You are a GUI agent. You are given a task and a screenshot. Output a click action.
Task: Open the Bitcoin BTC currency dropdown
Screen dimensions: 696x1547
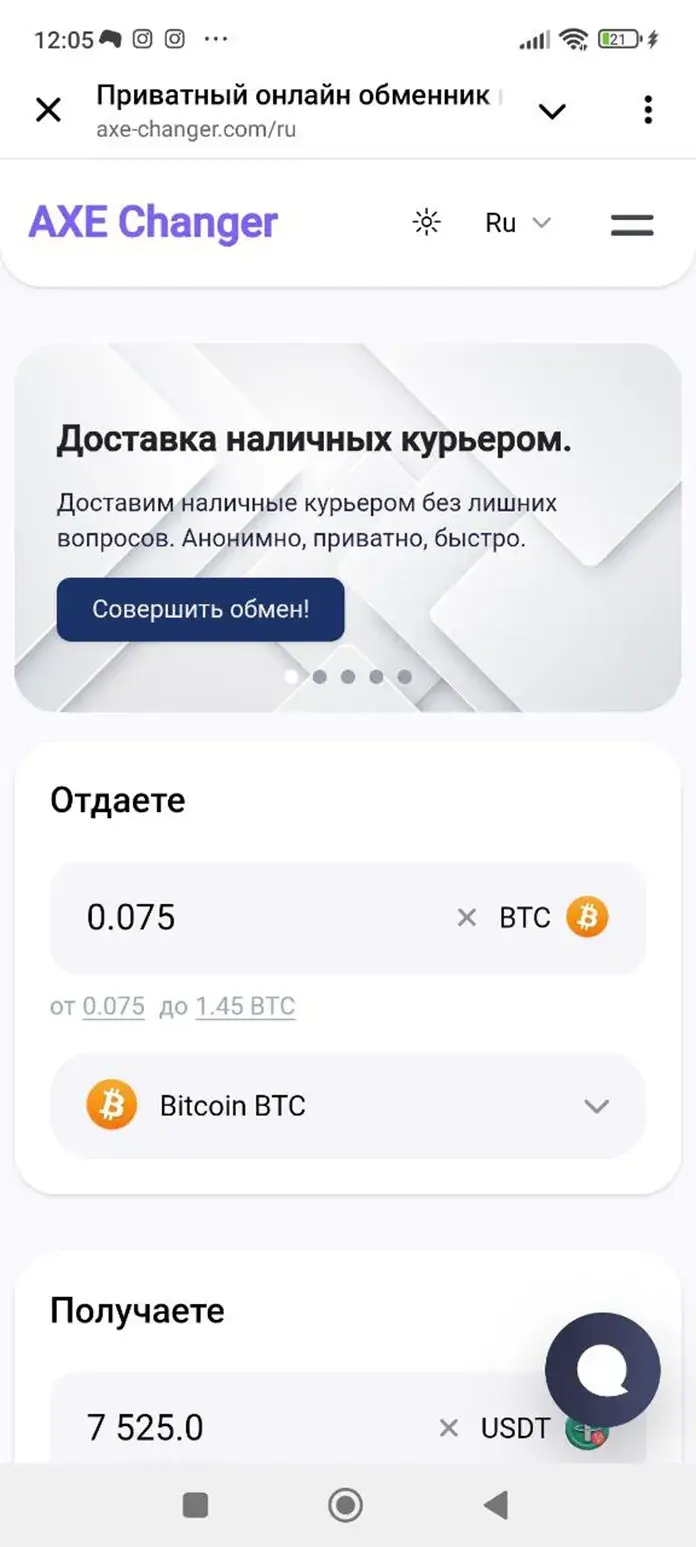pos(348,1106)
